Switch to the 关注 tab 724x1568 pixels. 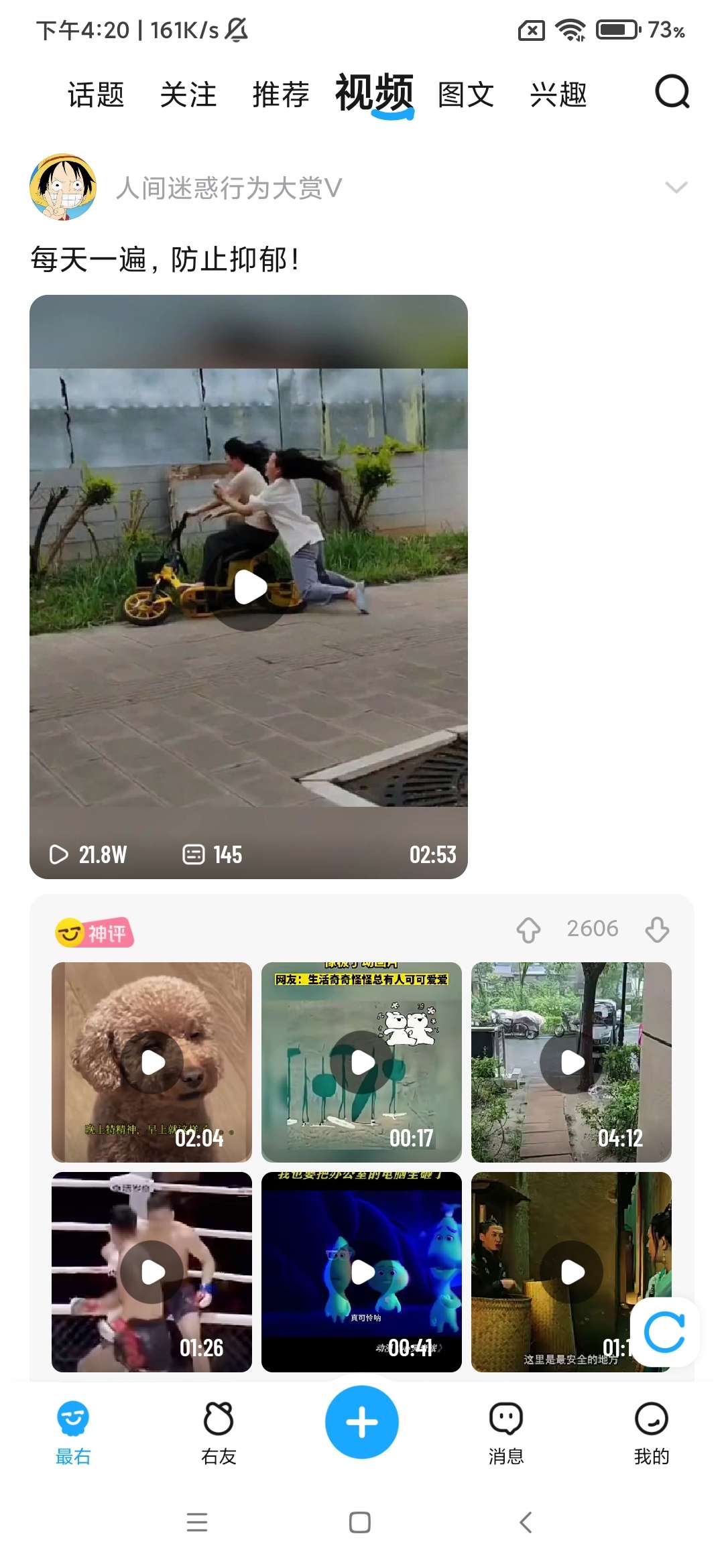pos(188,94)
